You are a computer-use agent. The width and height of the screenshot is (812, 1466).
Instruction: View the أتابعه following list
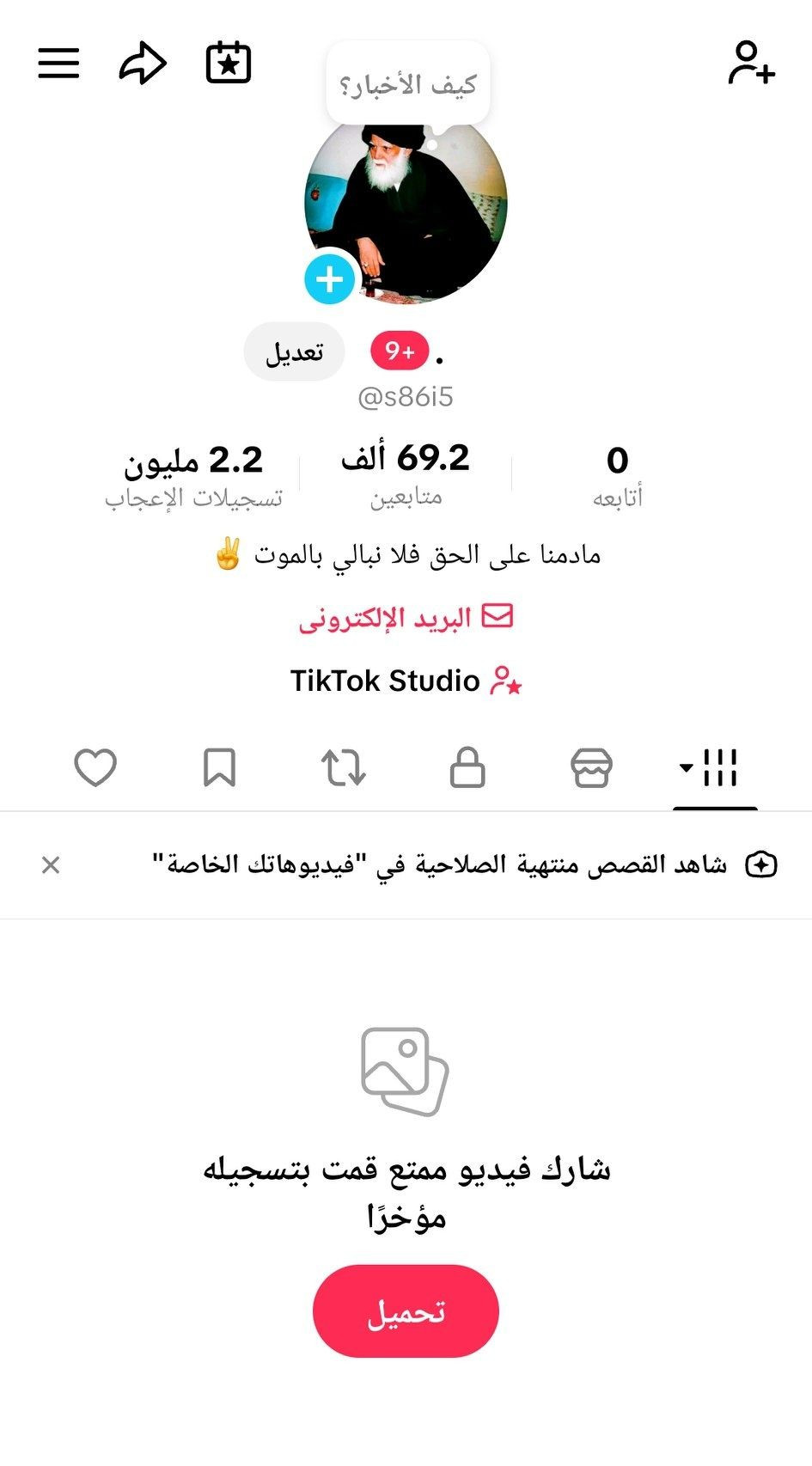click(x=617, y=473)
